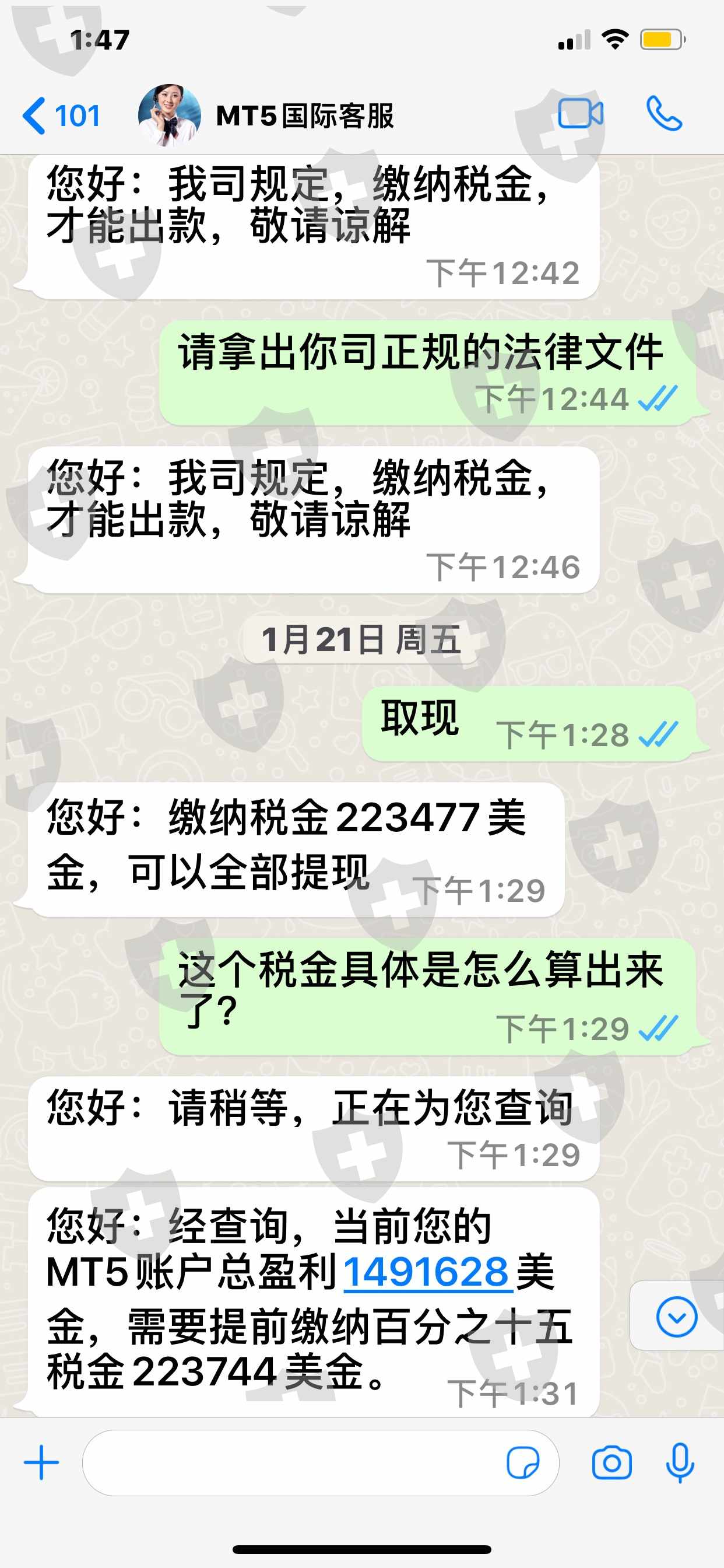This screenshot has width=724, height=1568.
Task: Tap the microphone to record voice message
Action: [680, 1462]
